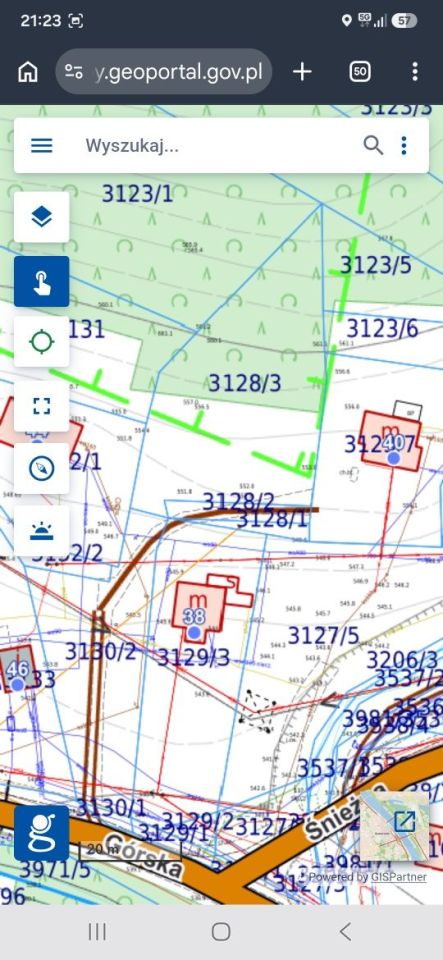Open the sunrise shading tool
This screenshot has width=443, height=960.
click(42, 531)
